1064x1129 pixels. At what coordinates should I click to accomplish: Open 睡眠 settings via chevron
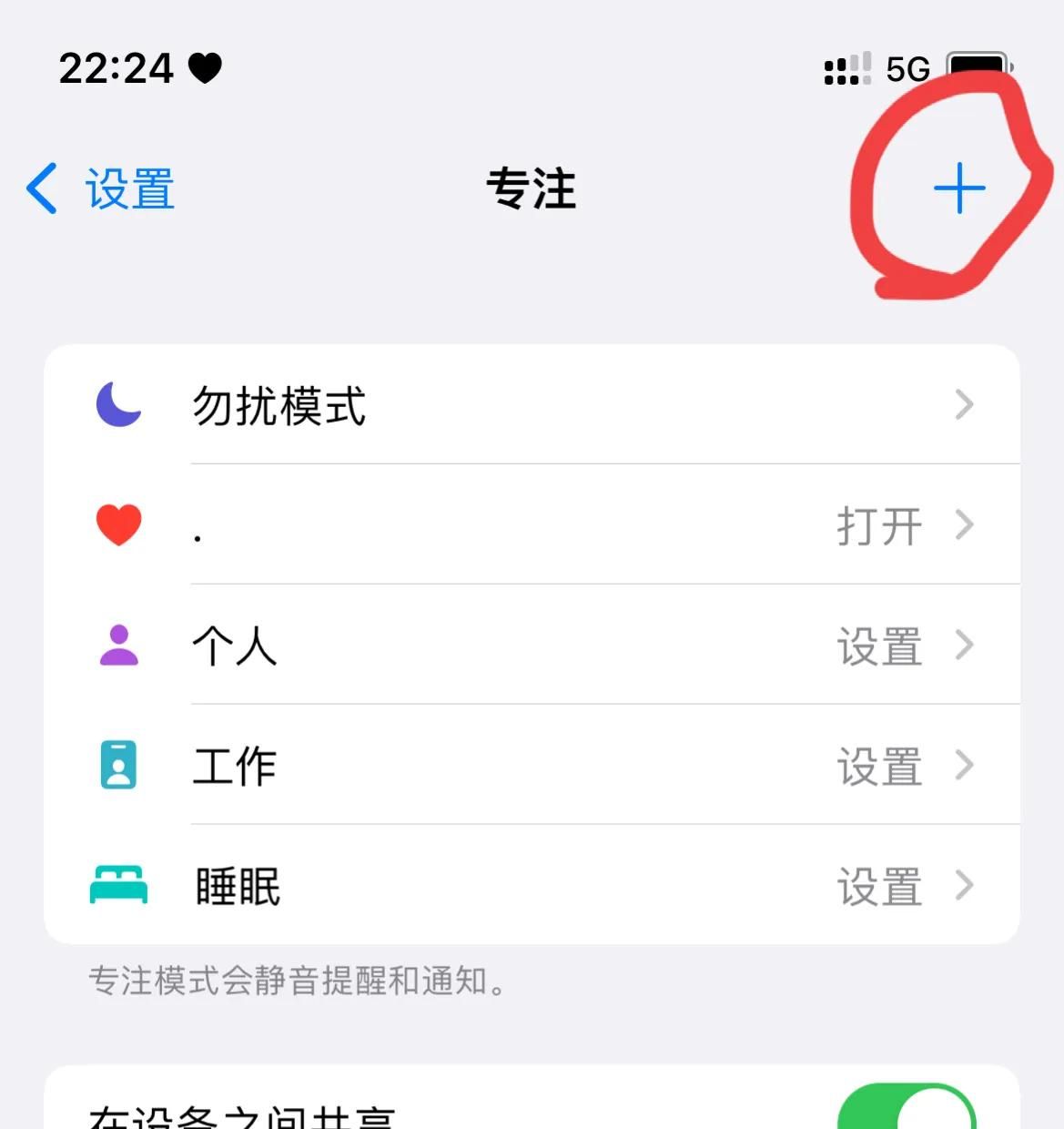965,884
